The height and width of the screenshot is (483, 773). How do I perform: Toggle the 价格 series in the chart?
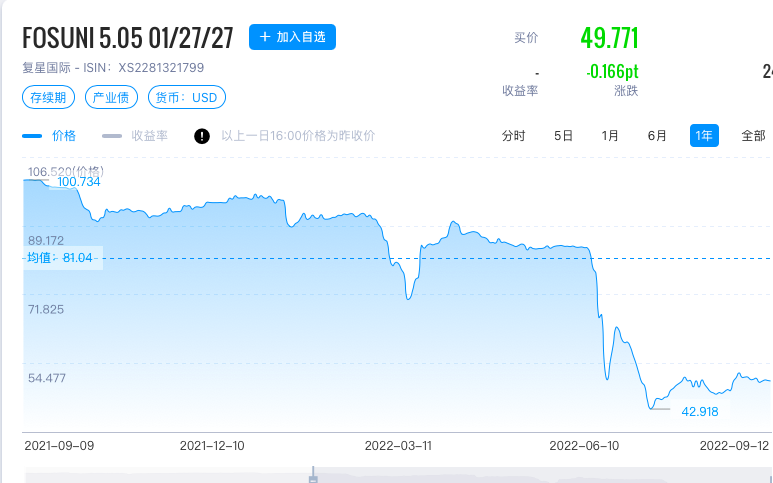[x=50, y=136]
